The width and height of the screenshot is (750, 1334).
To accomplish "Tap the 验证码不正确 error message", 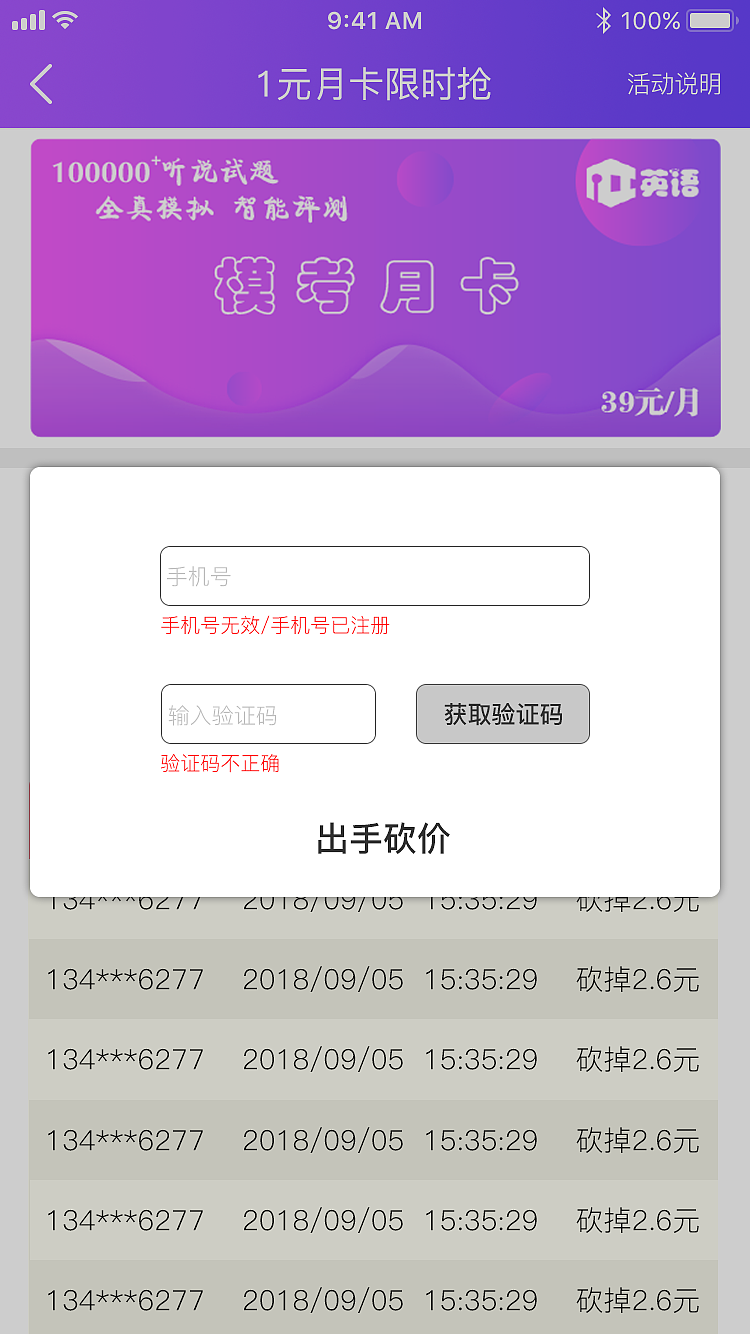I will 222,763.
